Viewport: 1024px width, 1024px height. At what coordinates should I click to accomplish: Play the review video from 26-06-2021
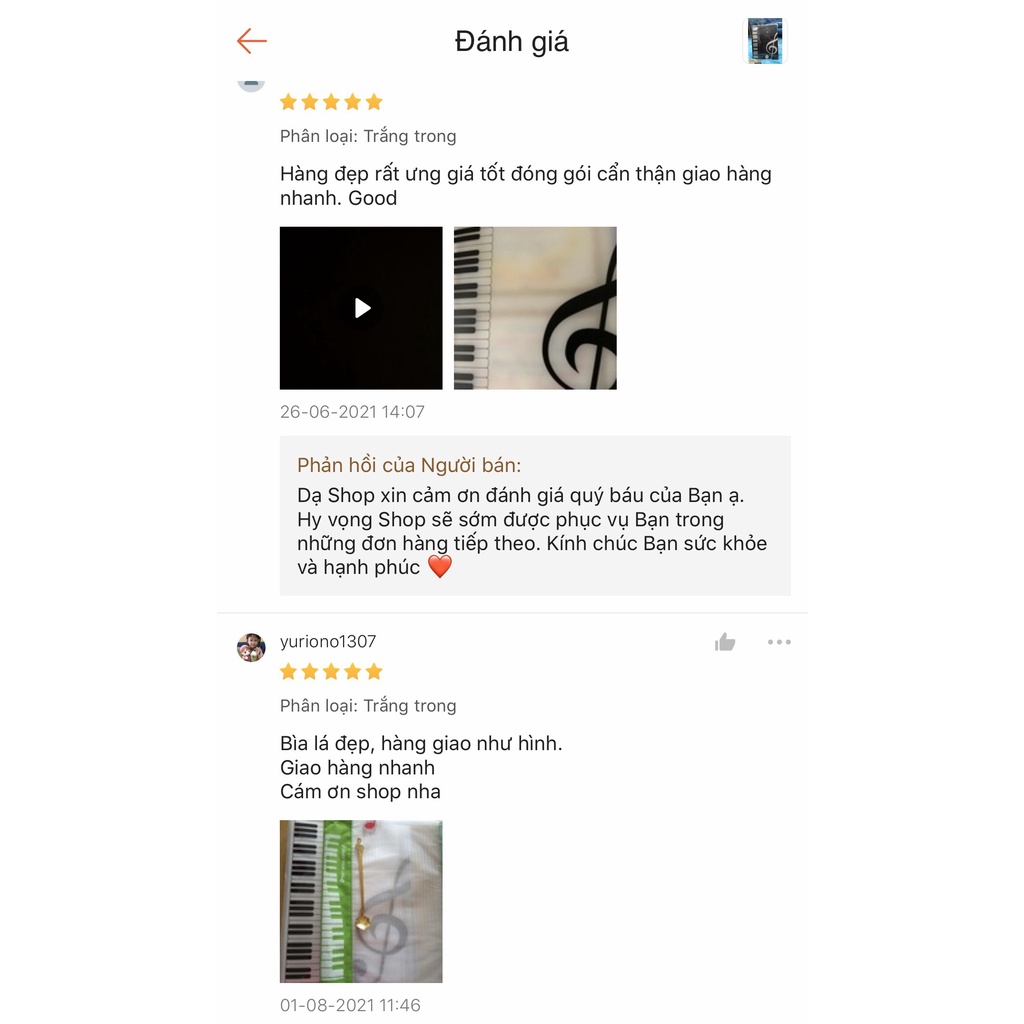(x=361, y=308)
